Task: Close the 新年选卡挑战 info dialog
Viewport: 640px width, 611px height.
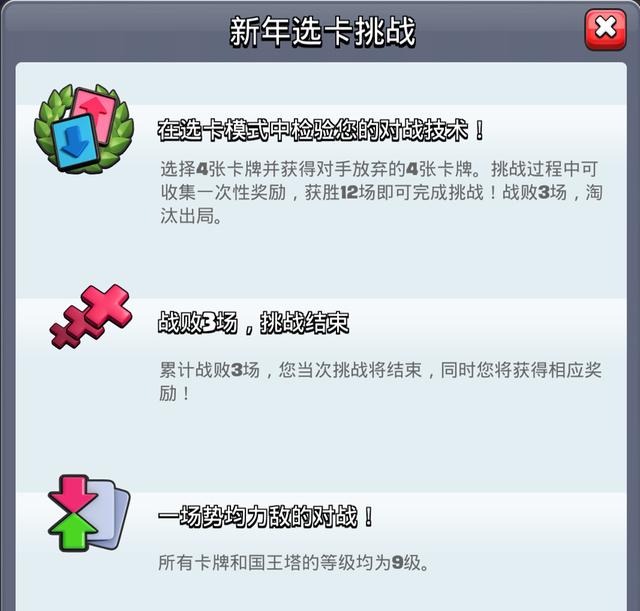Action: (605, 28)
